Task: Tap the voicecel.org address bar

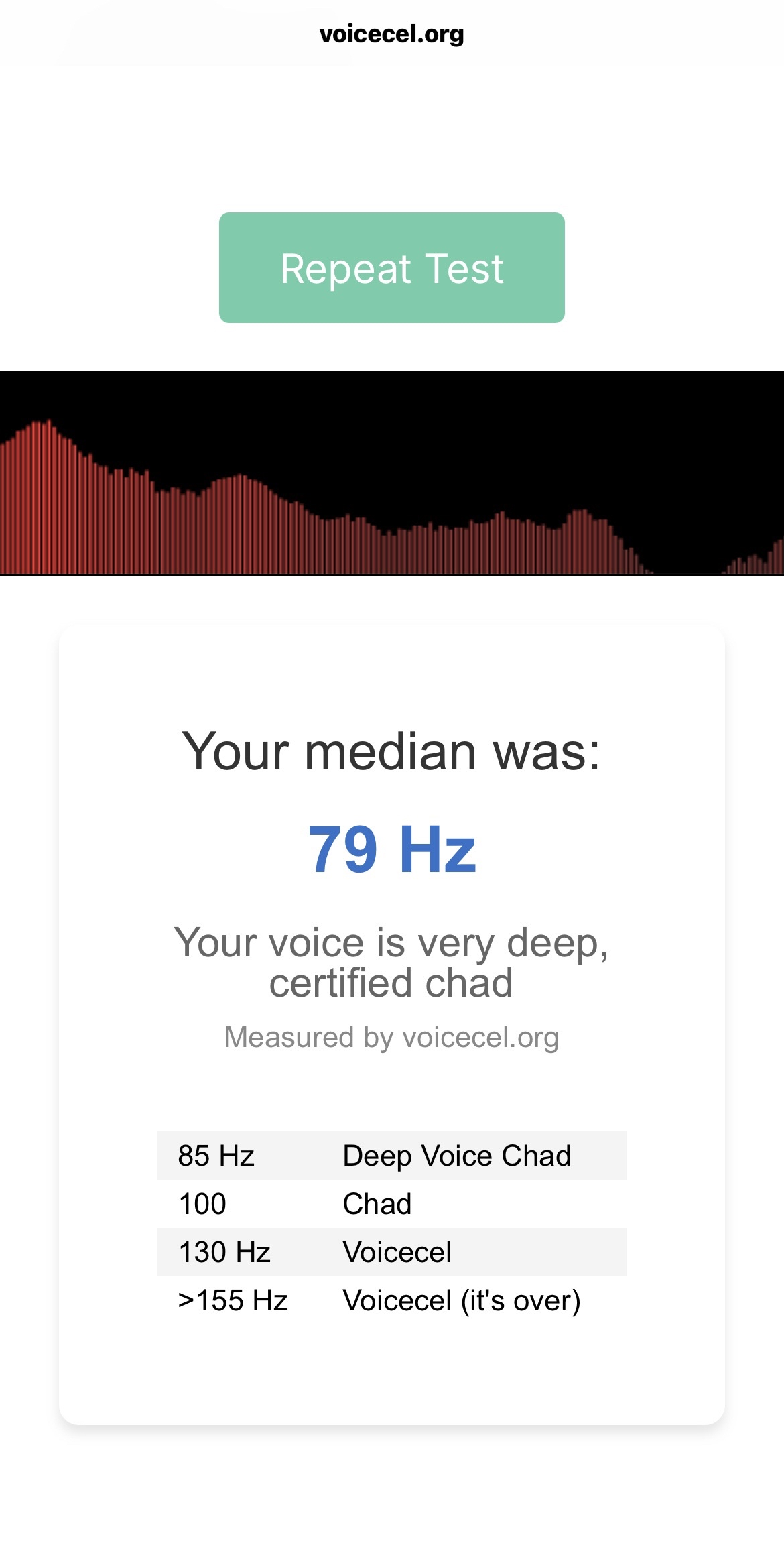Action: point(391,34)
